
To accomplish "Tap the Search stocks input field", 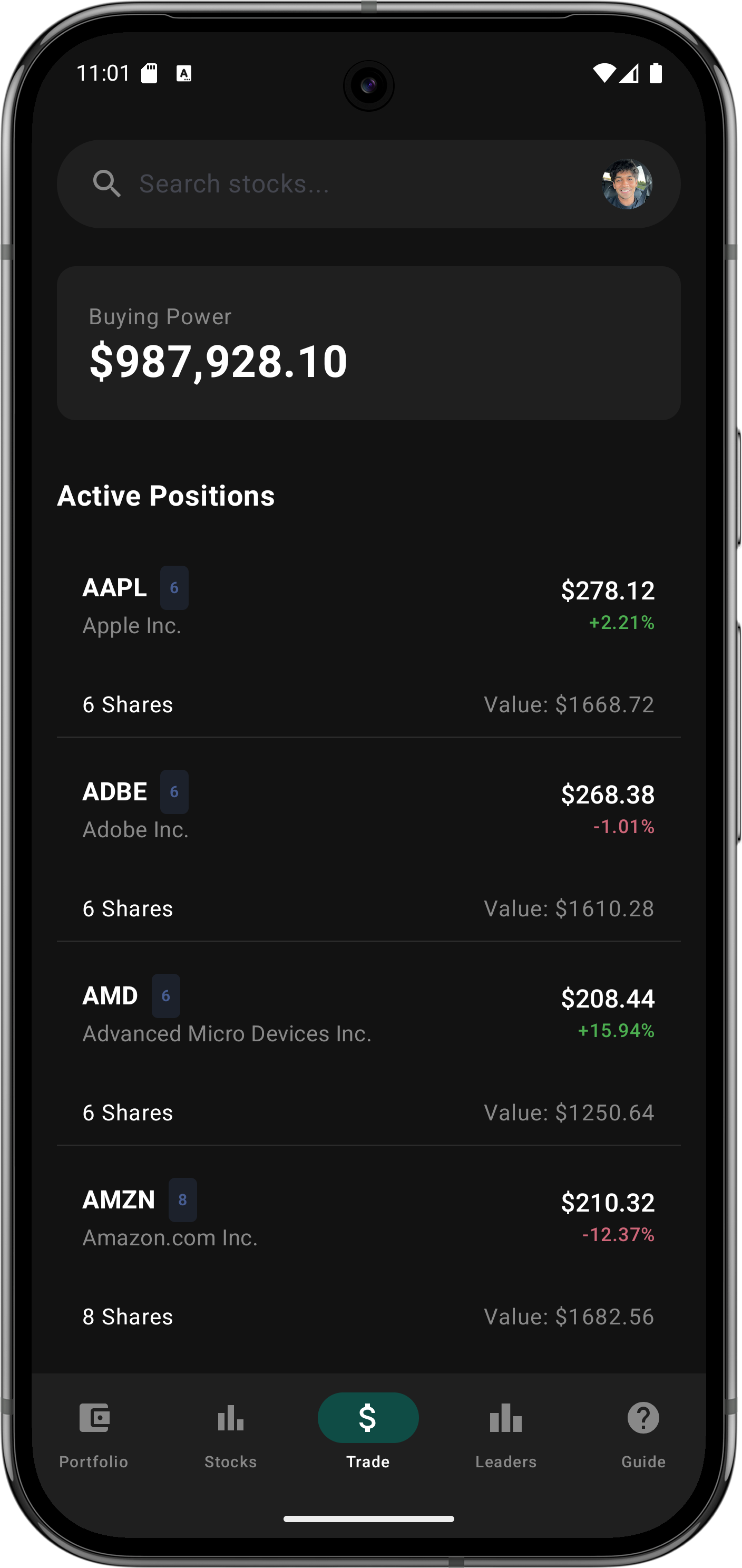I will coord(304,183).
